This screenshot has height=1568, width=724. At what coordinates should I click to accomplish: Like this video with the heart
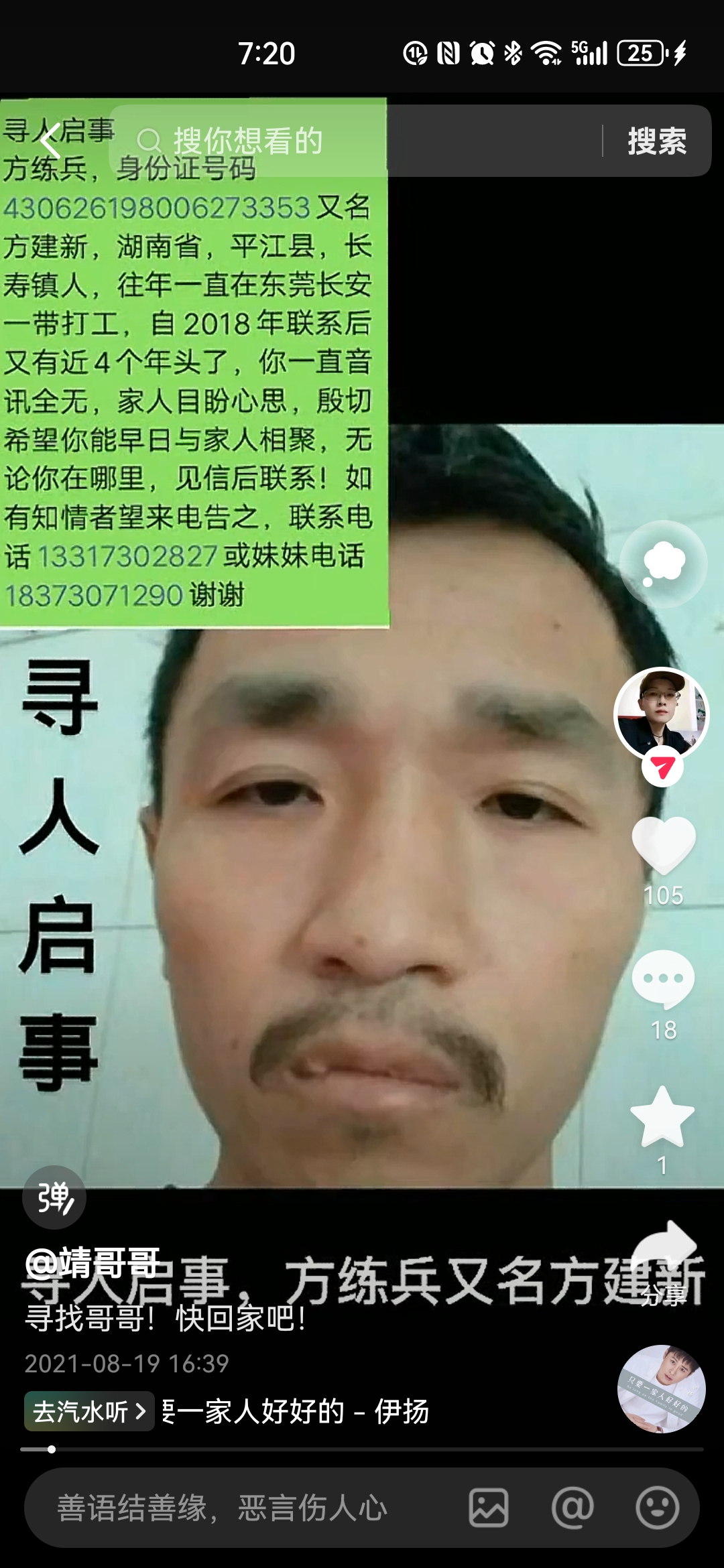pyautogui.click(x=663, y=846)
